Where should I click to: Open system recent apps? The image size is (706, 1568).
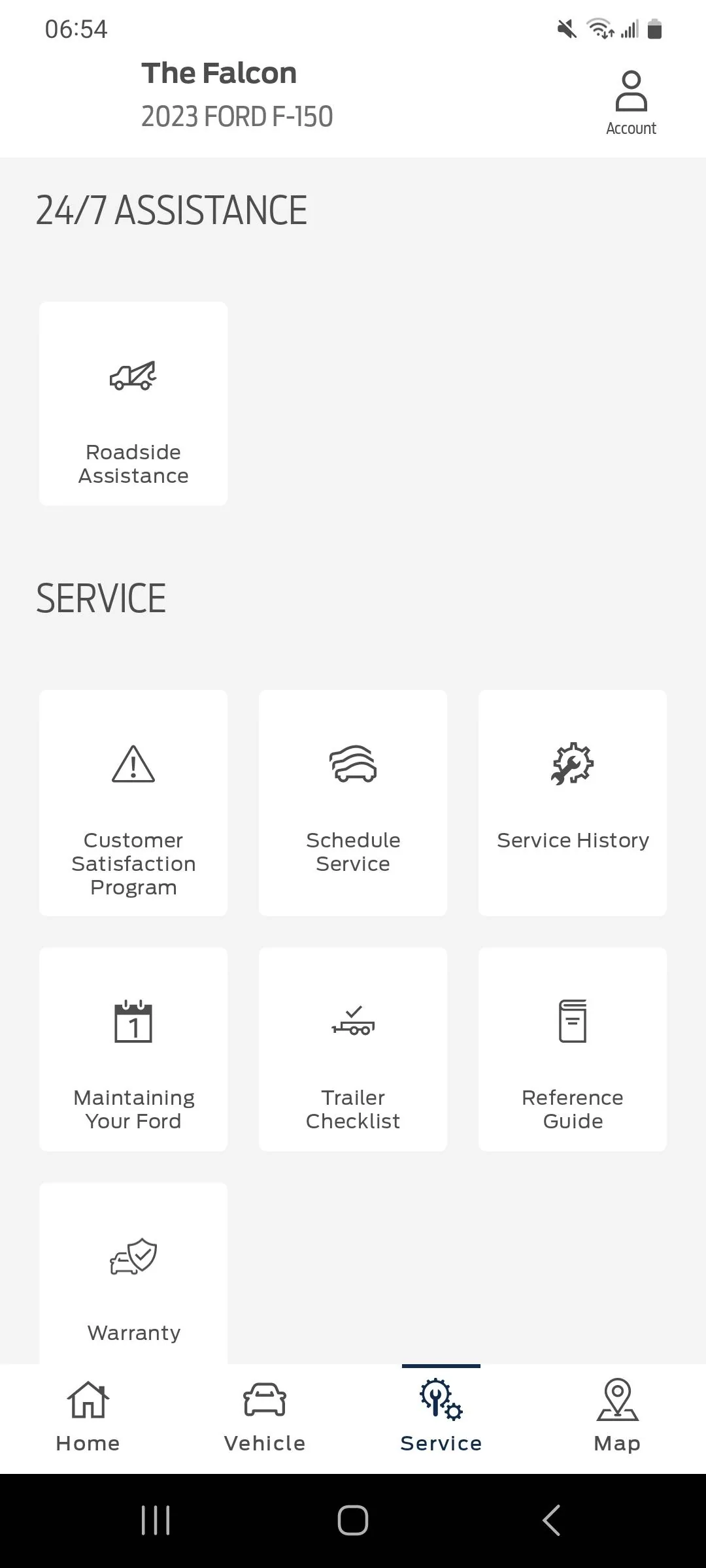pyautogui.click(x=156, y=1520)
